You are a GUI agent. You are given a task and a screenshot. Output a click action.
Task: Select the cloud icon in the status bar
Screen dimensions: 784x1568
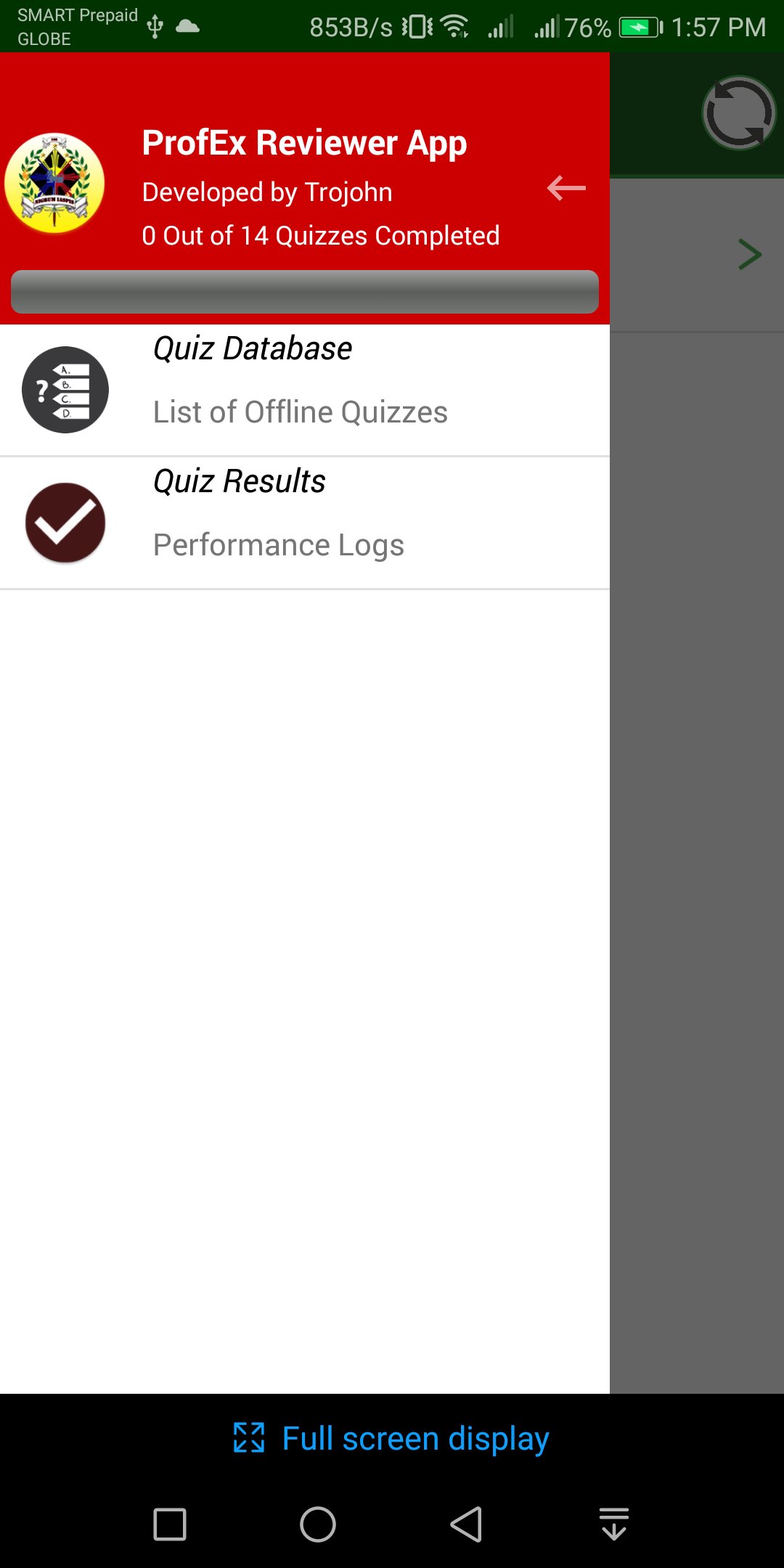coord(189,26)
